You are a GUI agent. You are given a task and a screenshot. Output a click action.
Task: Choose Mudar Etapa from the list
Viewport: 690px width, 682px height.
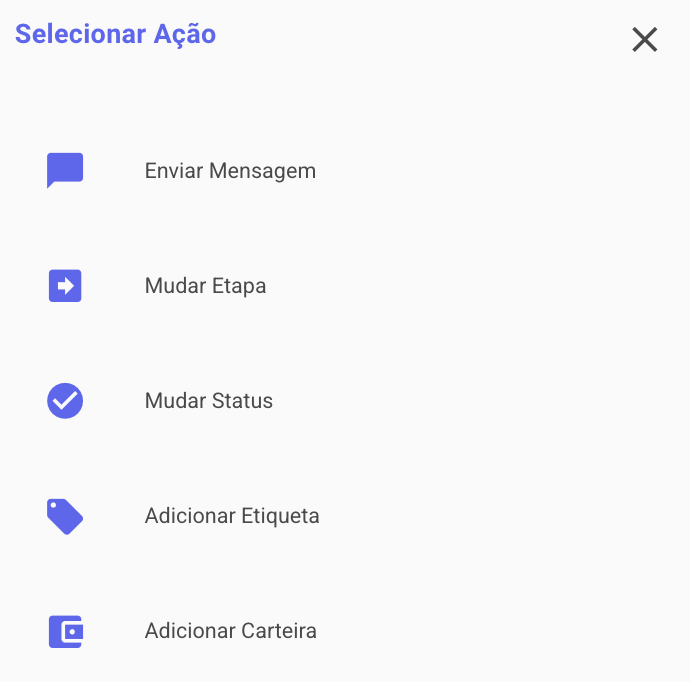[x=205, y=286]
